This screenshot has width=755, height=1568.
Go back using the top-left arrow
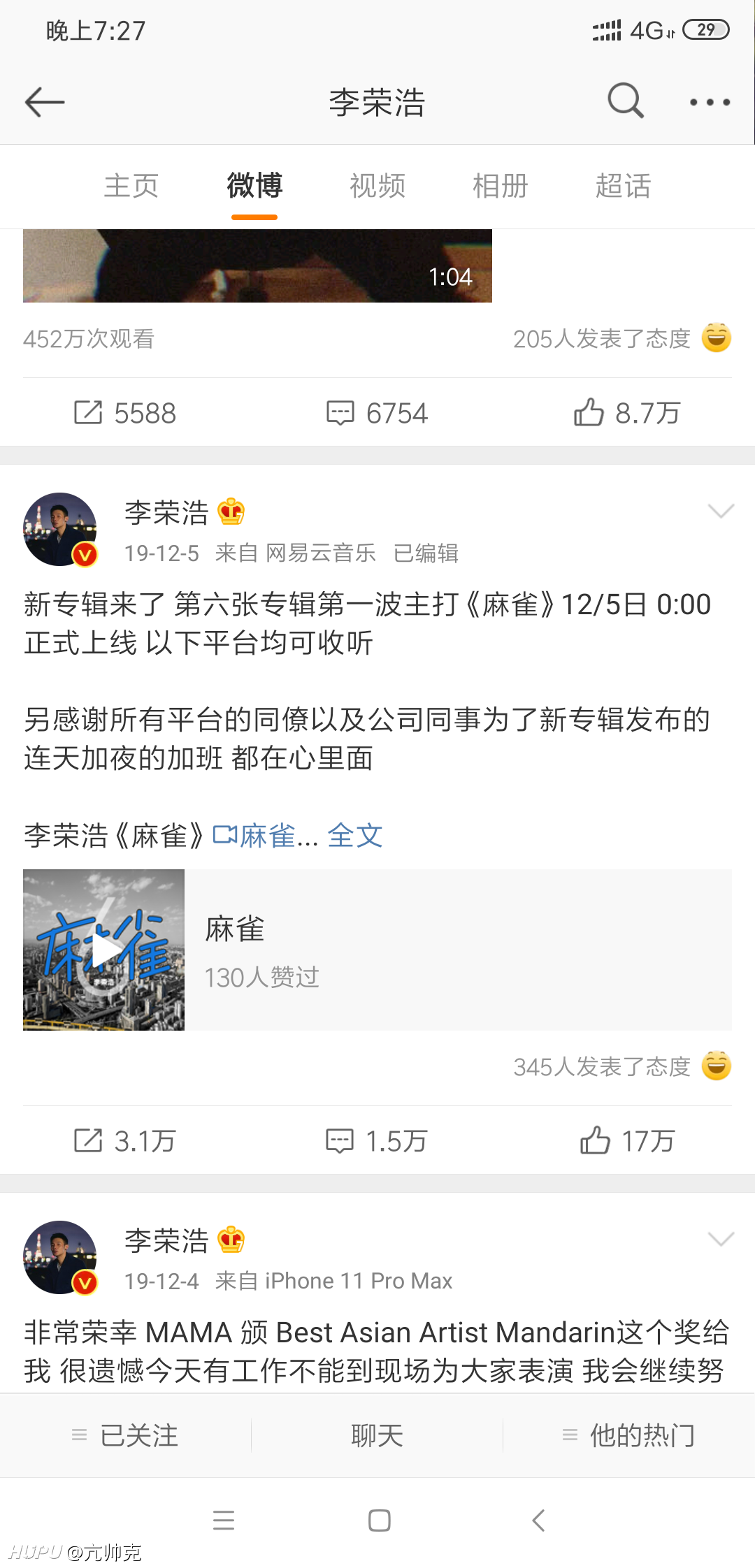[45, 102]
